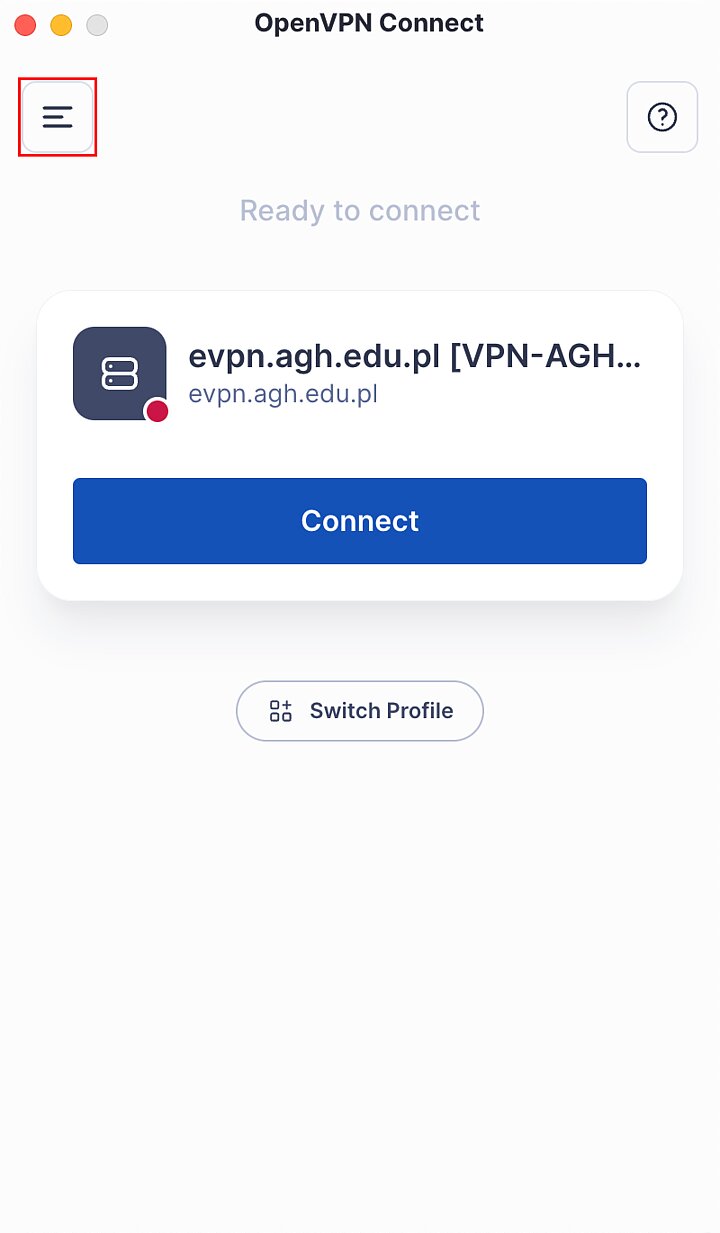The height and width of the screenshot is (1233, 720).
Task: Click the Switch Profile grid icon
Action: coord(281,710)
